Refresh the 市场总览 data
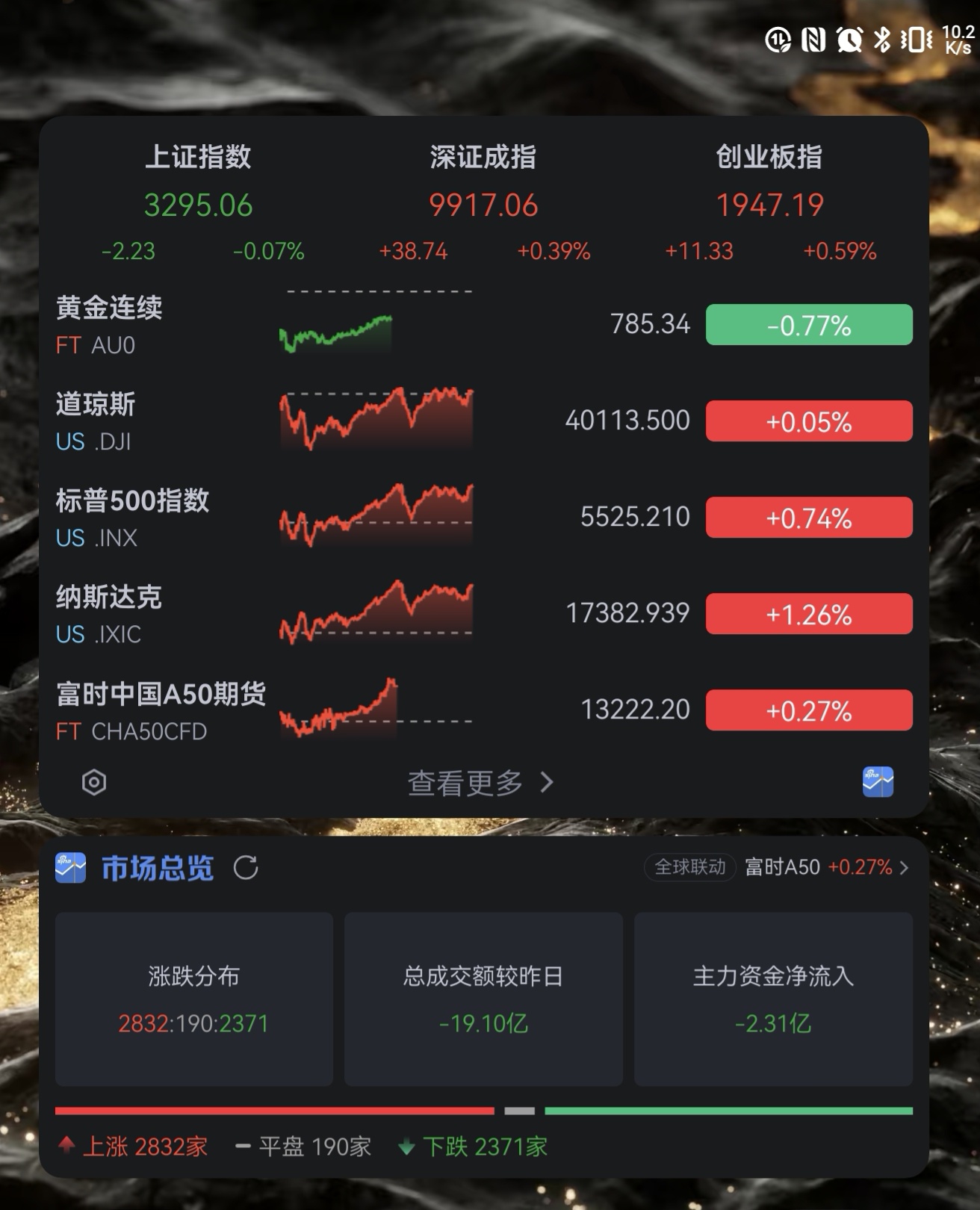The image size is (980, 1210). click(246, 868)
